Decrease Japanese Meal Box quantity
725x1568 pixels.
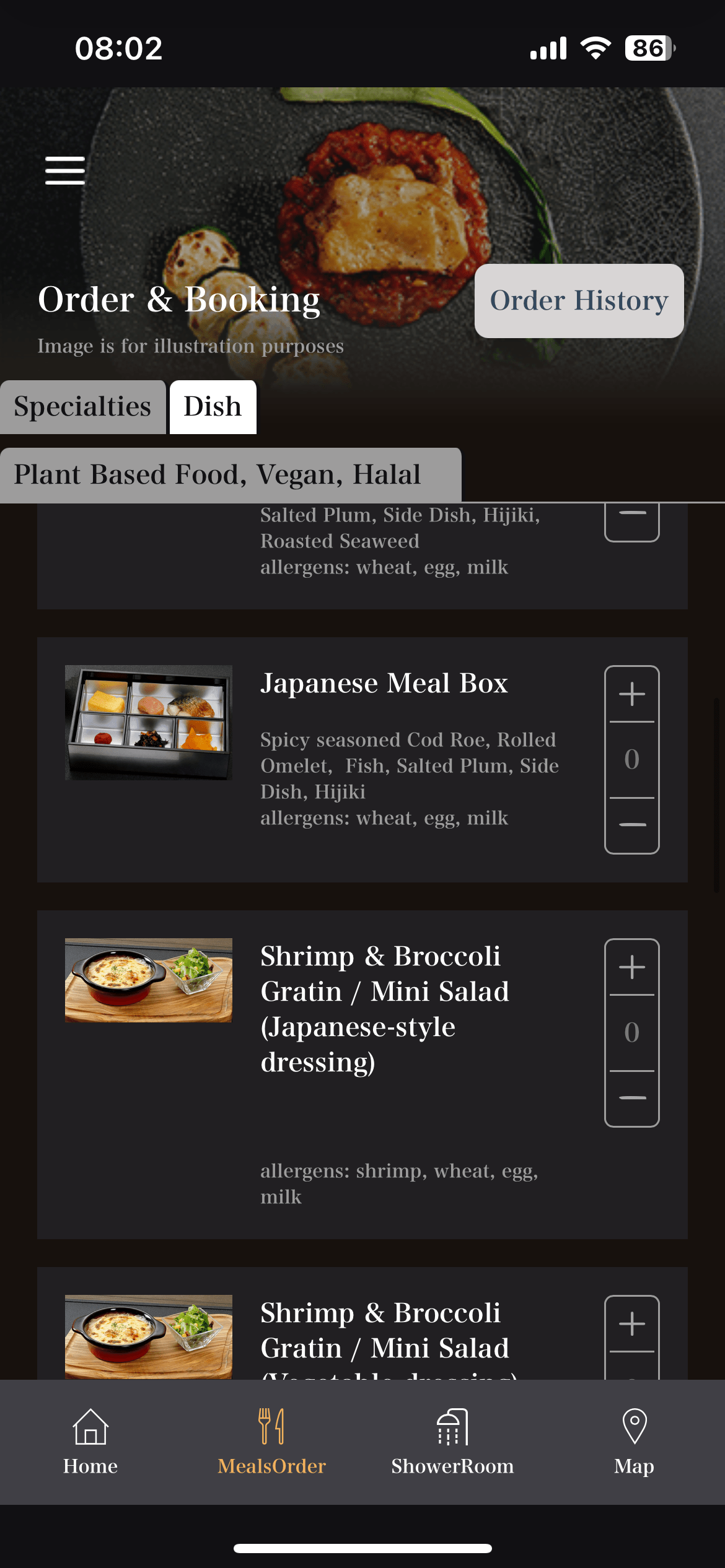[631, 825]
